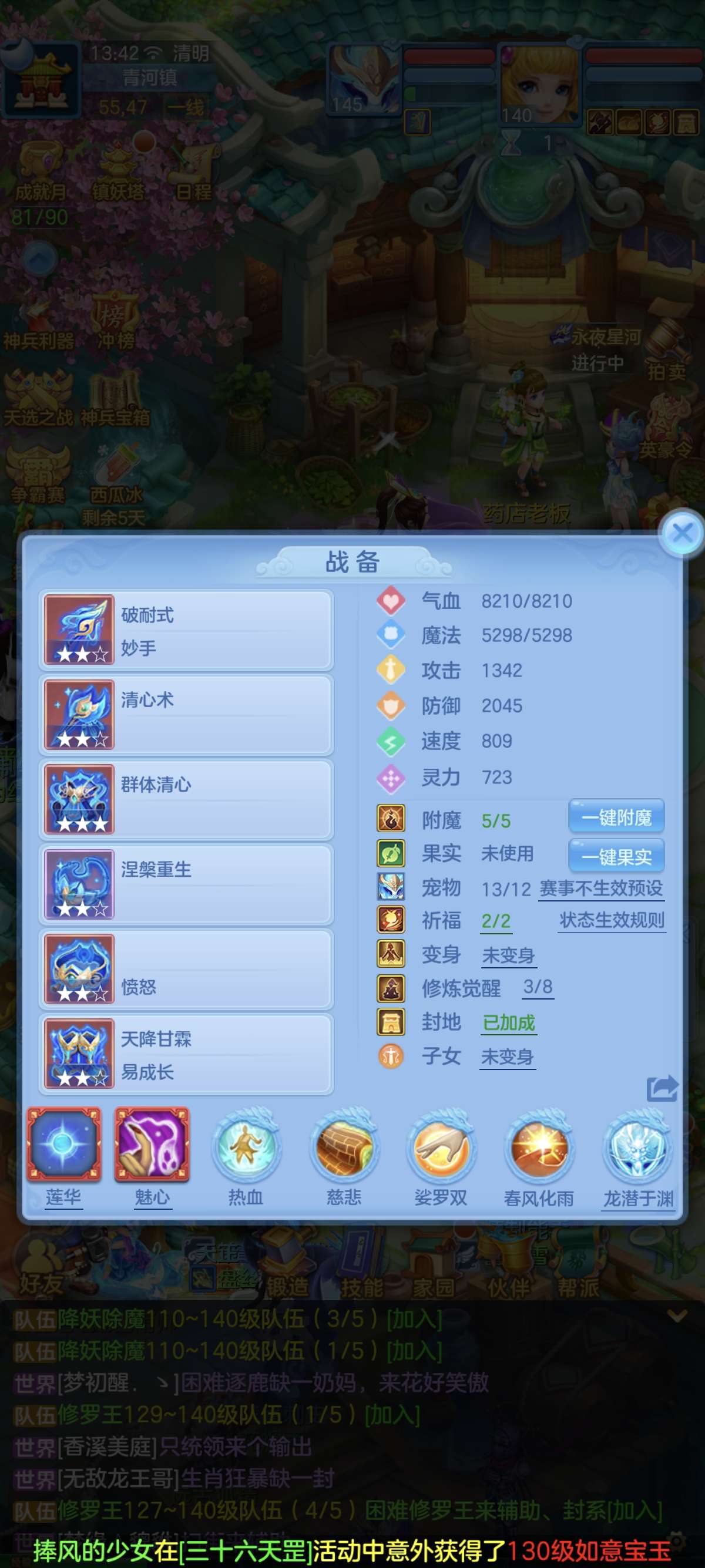This screenshot has height=1568, width=705.
Task: Select the 魅心 skill icon
Action: (152, 1145)
